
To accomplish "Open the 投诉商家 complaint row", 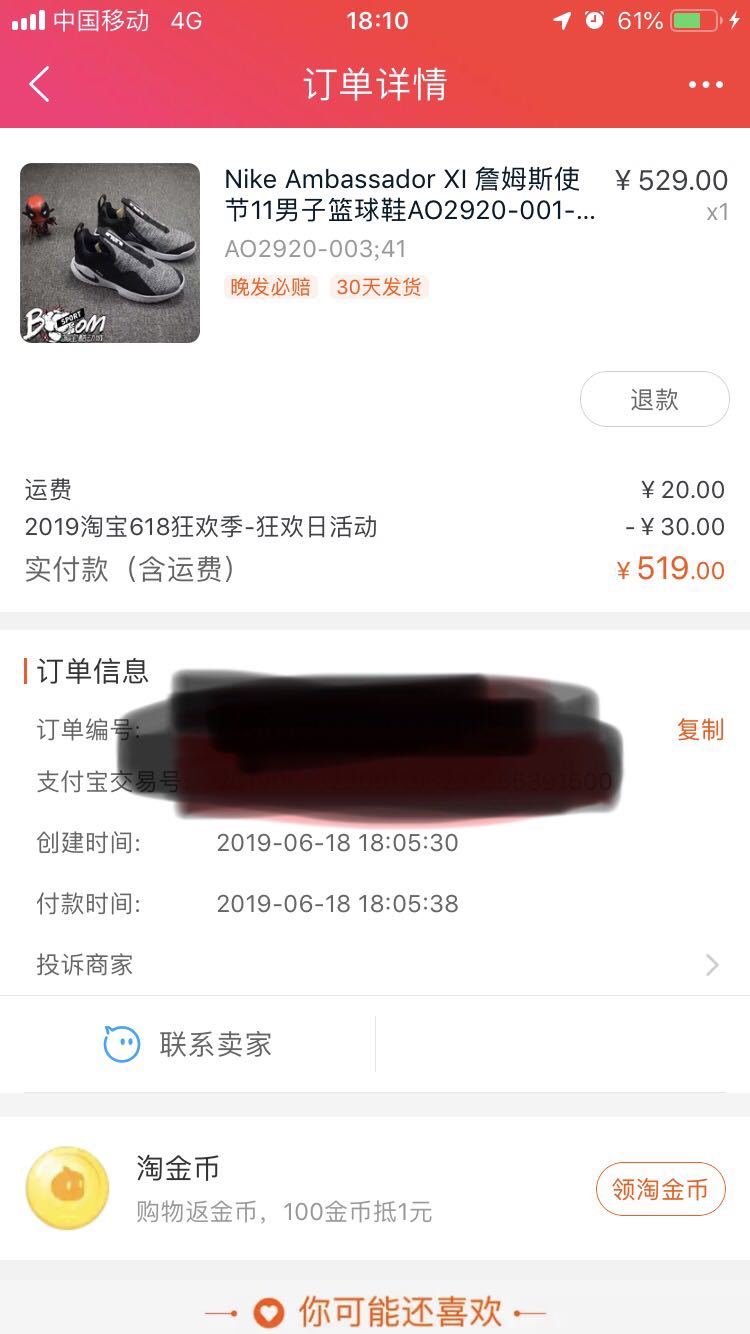I will coord(375,965).
